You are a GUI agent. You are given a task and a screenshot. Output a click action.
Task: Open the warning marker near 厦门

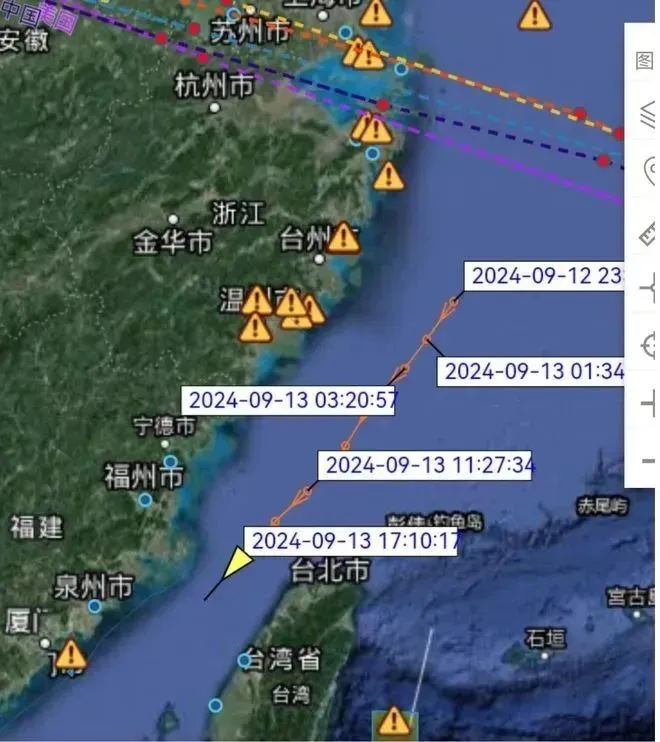[71, 655]
